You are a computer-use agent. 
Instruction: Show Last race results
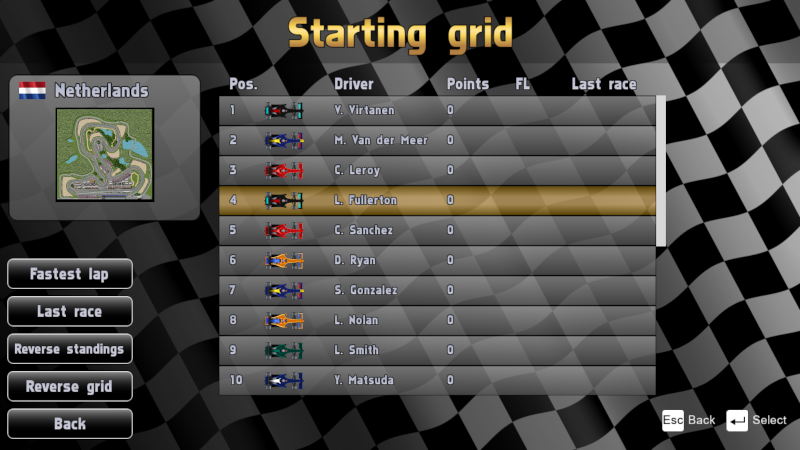click(69, 311)
